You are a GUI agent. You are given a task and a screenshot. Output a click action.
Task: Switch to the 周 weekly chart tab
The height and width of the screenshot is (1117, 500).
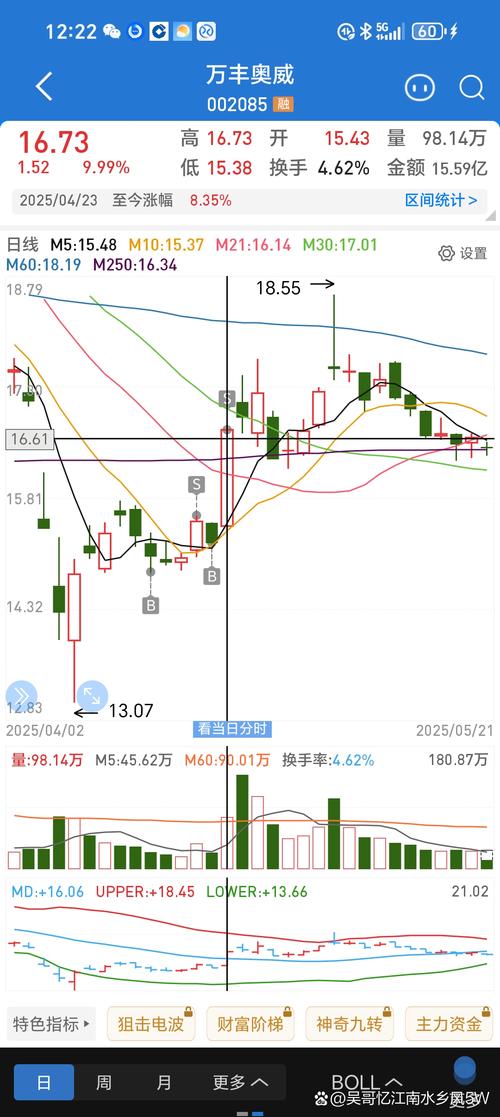(x=104, y=1083)
